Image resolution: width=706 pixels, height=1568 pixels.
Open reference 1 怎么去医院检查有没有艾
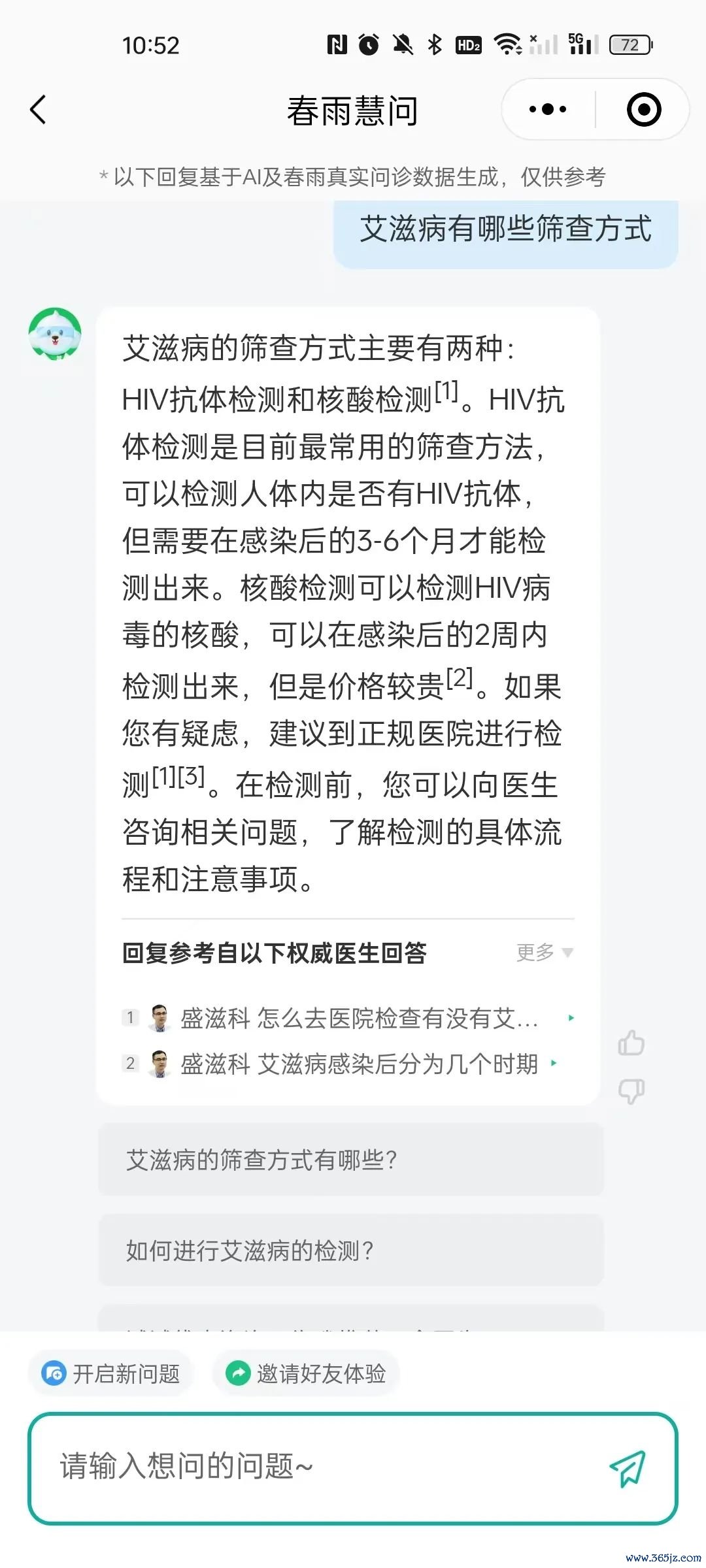click(348, 1018)
